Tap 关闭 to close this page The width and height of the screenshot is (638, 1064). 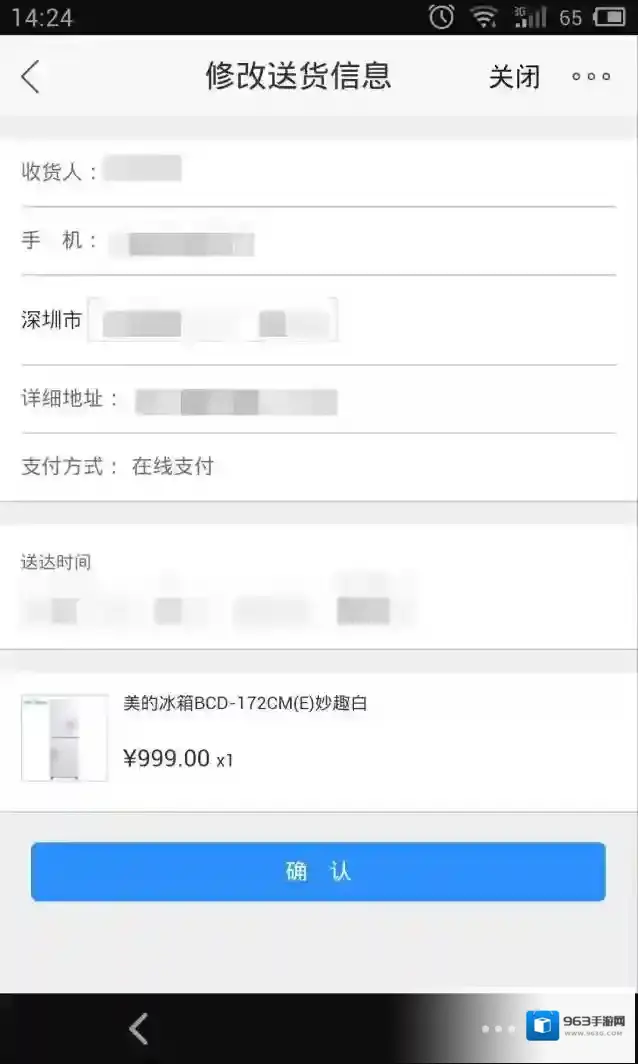pyautogui.click(x=514, y=76)
